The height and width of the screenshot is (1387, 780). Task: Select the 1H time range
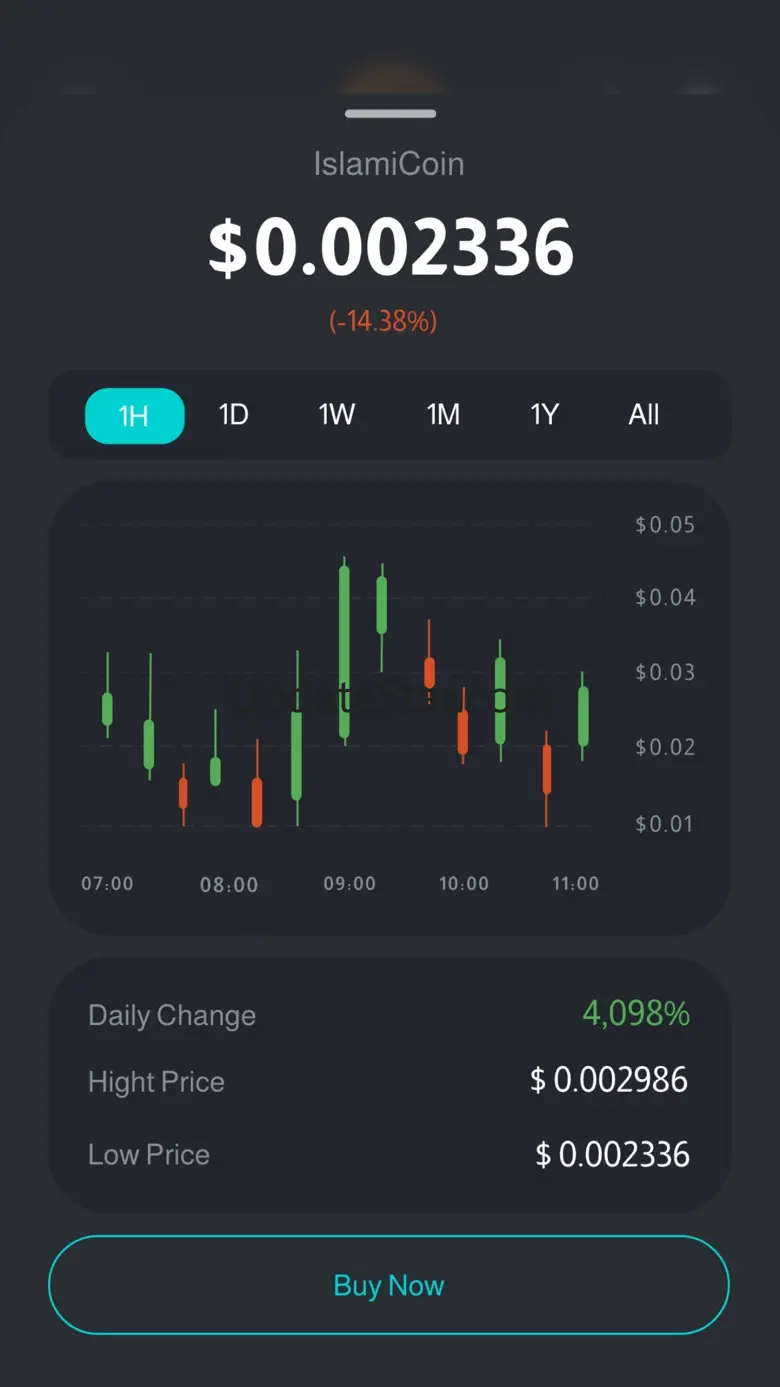[134, 415]
